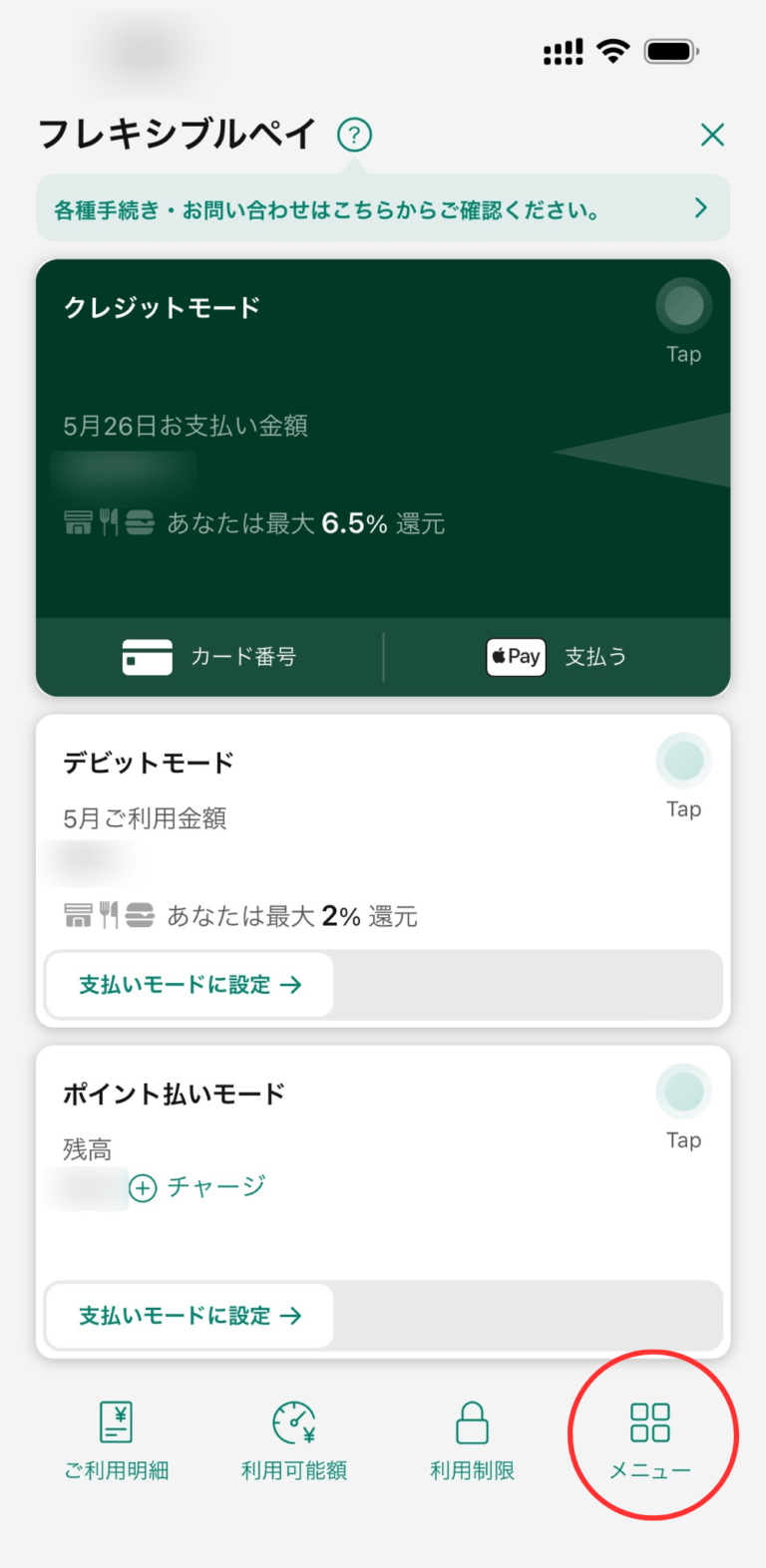Image resolution: width=766 pixels, height=1568 pixels.
Task: Show card number via カード番号 icon
Action: click(x=147, y=657)
